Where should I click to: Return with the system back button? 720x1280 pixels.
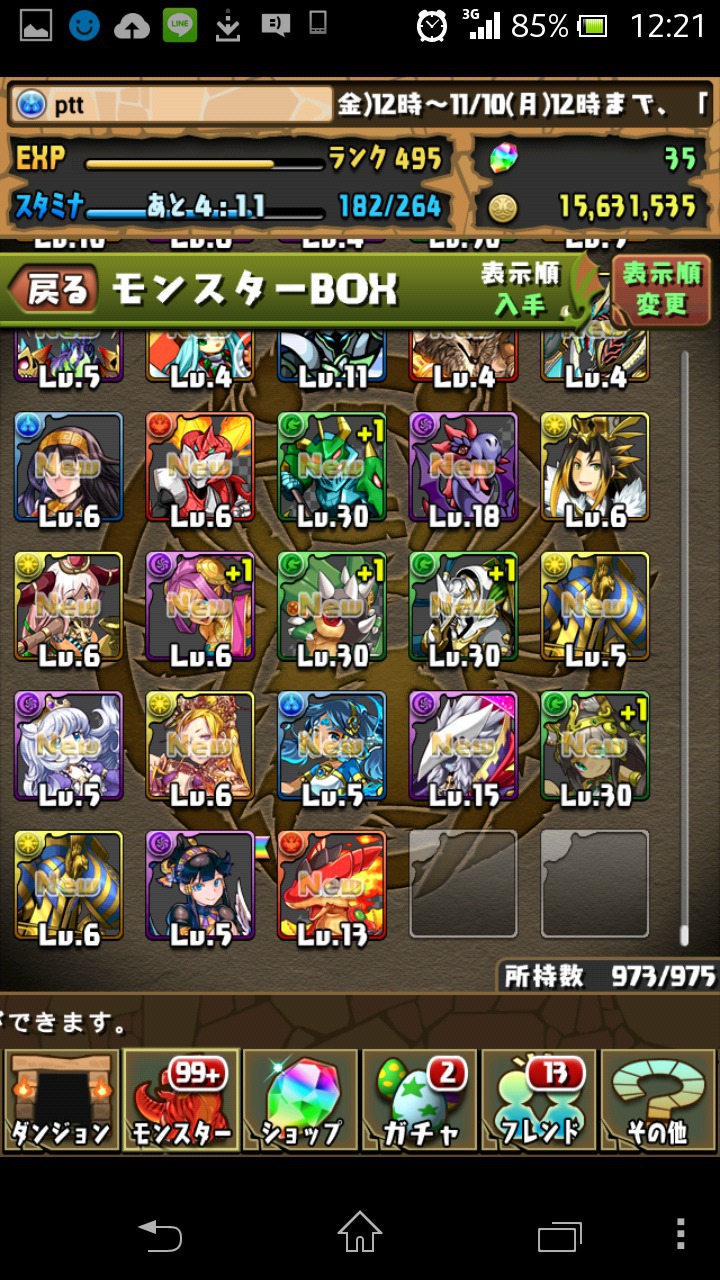160,1234
